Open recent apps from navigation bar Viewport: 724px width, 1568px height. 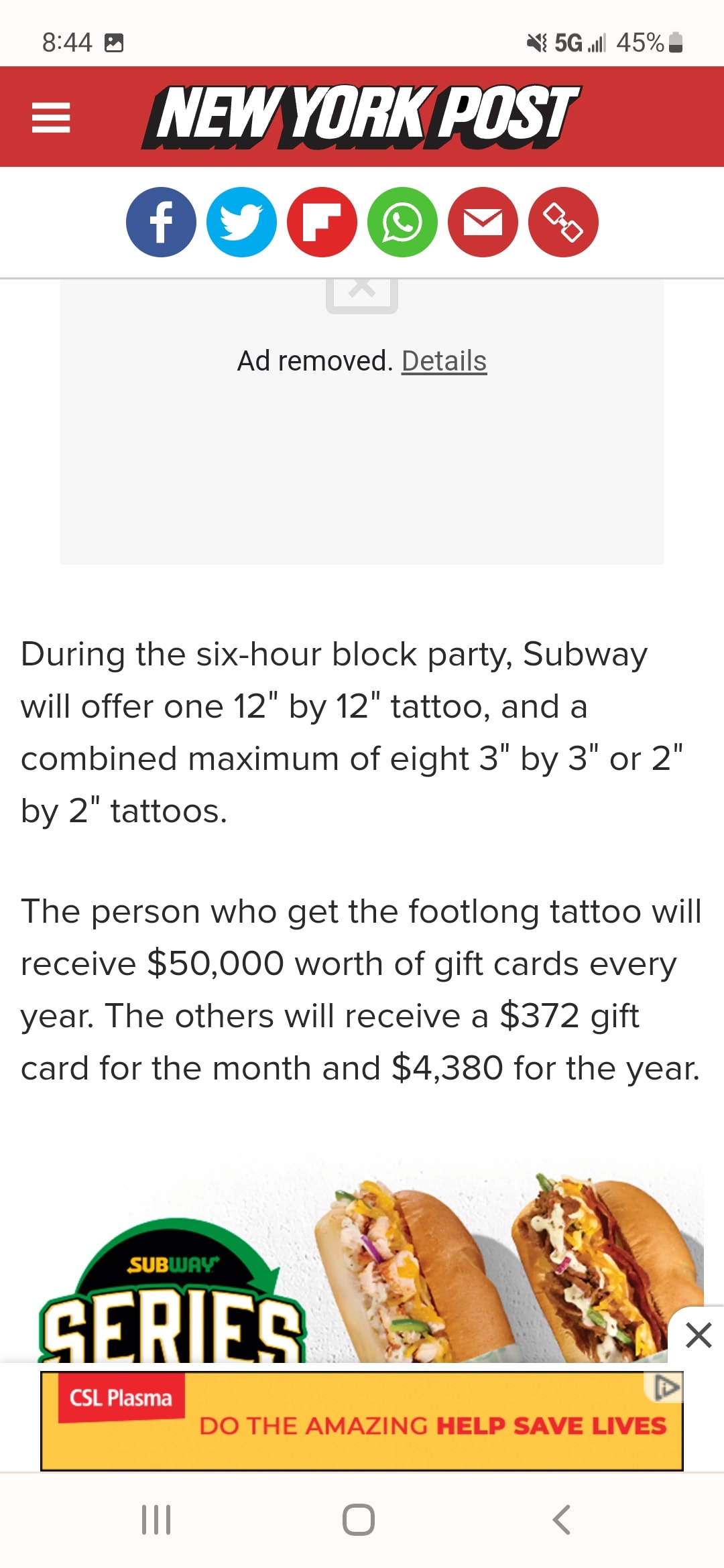pyautogui.click(x=156, y=1520)
